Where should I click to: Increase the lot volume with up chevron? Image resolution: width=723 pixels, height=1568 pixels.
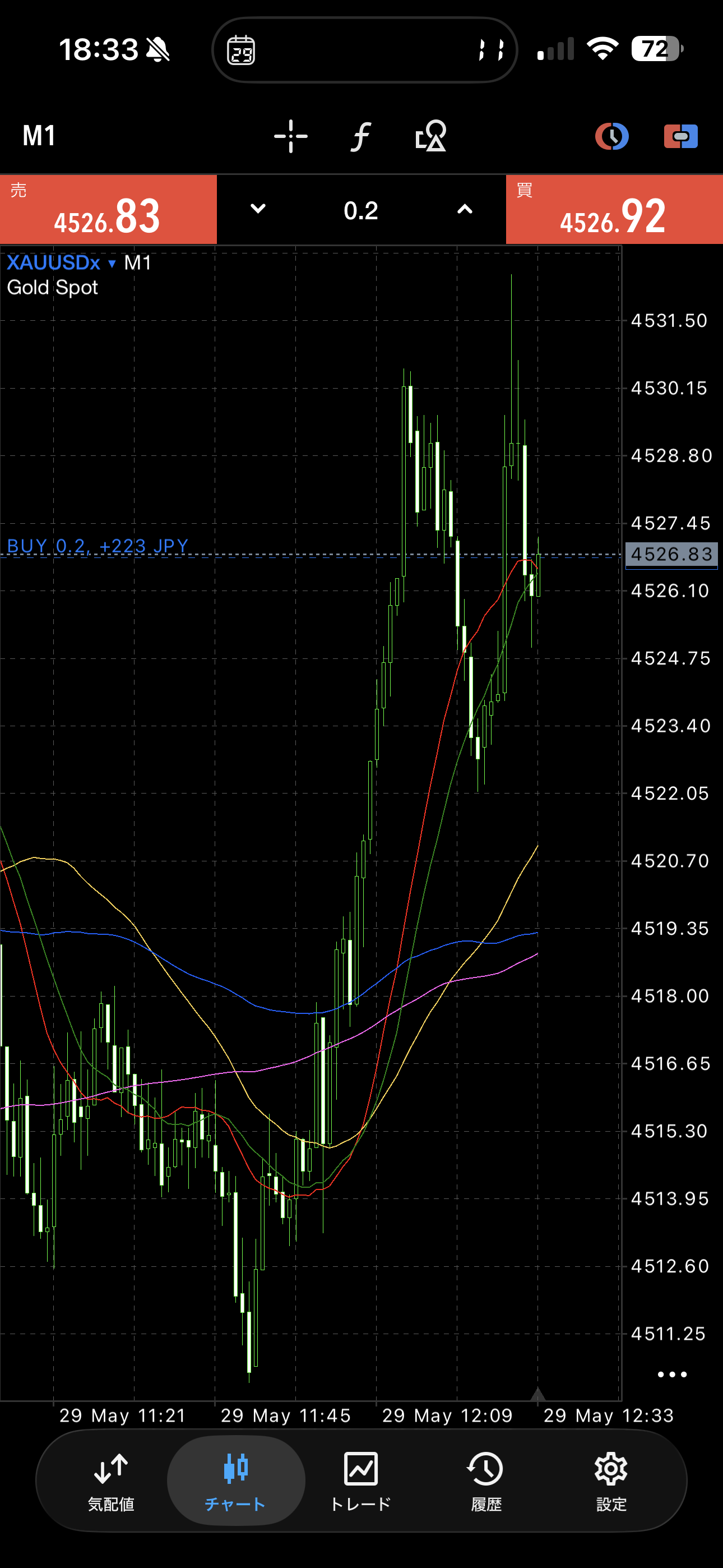(x=465, y=209)
